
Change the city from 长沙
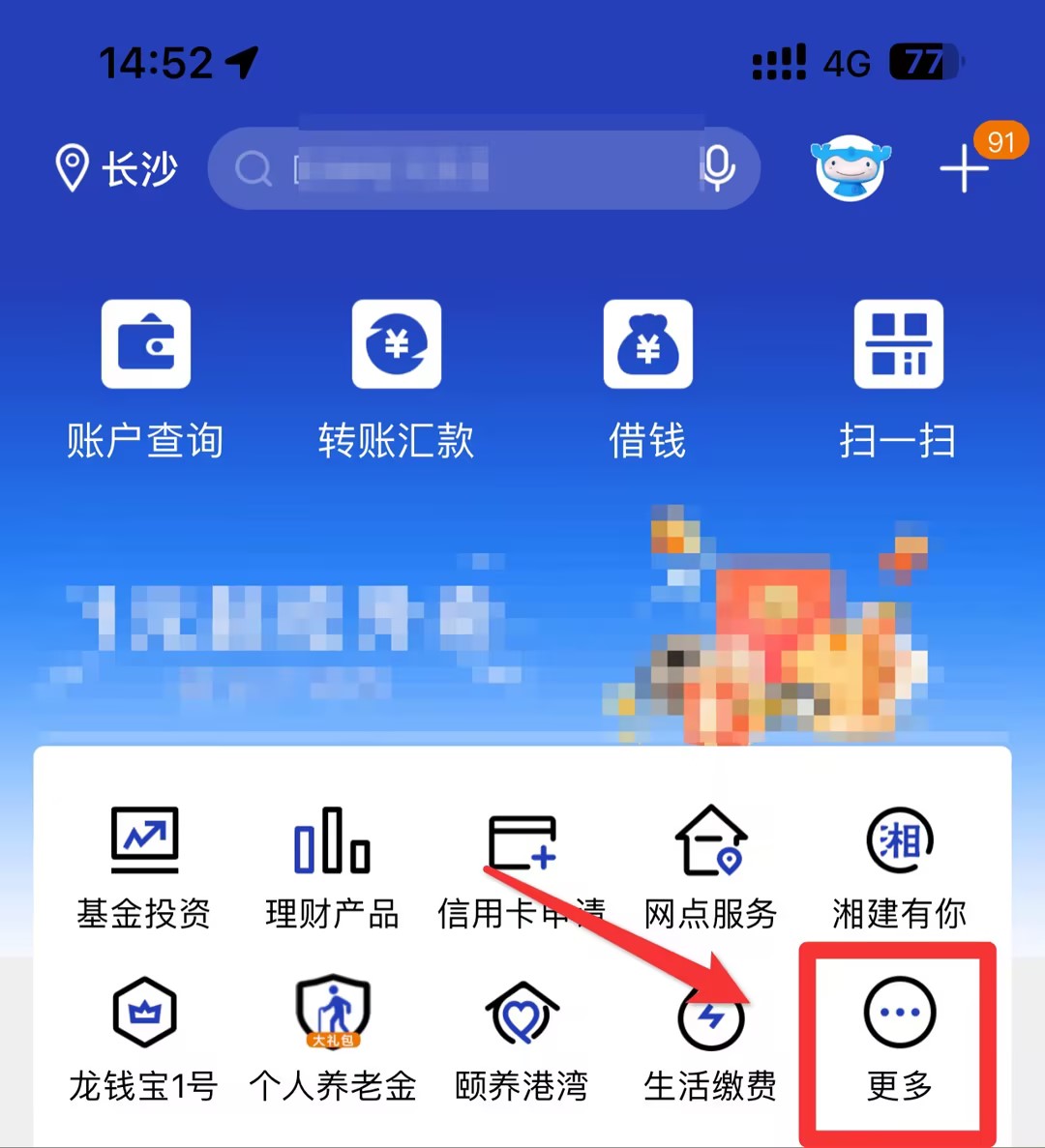point(117,169)
